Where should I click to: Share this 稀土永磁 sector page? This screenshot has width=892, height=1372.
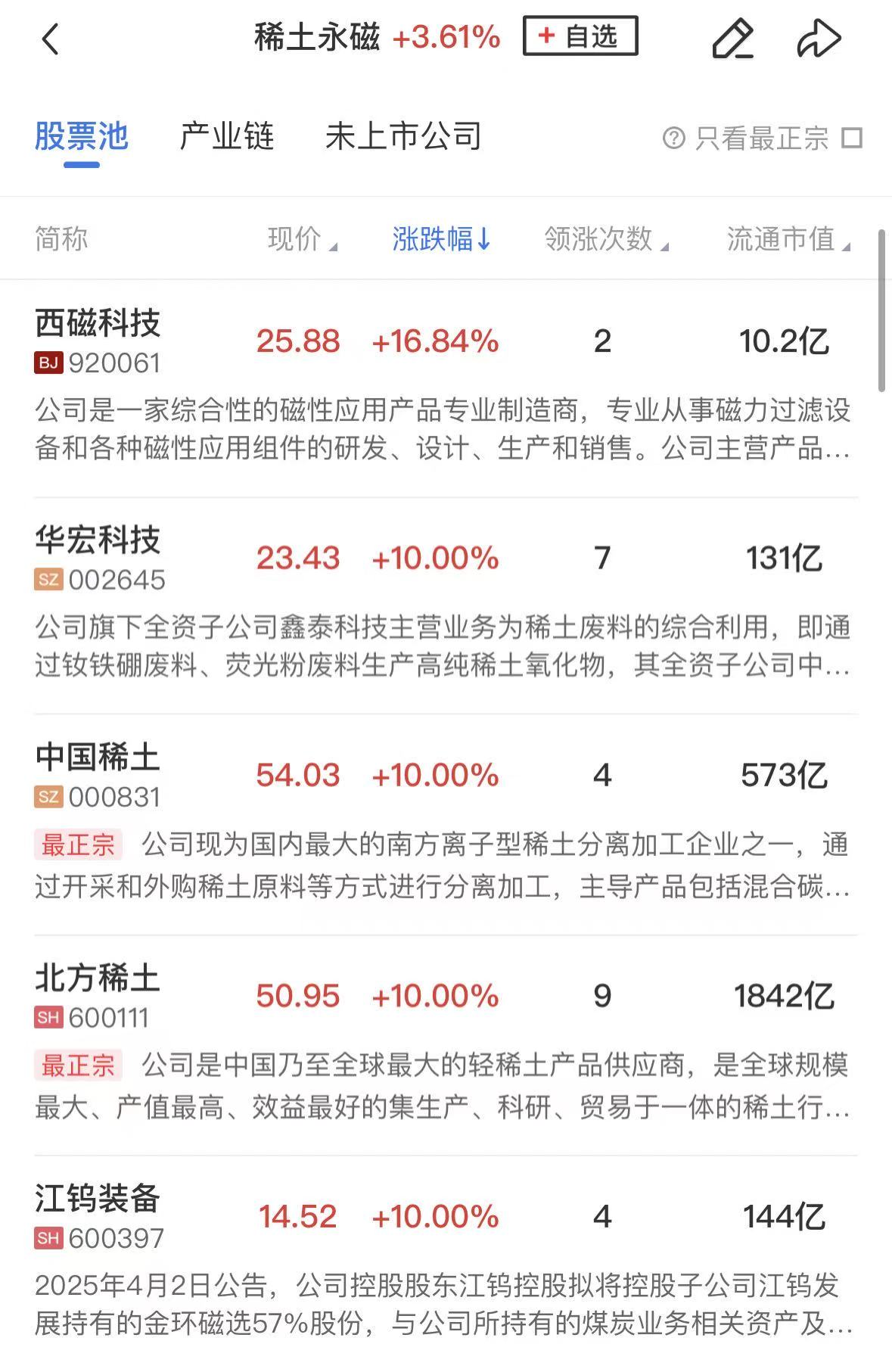(x=819, y=39)
